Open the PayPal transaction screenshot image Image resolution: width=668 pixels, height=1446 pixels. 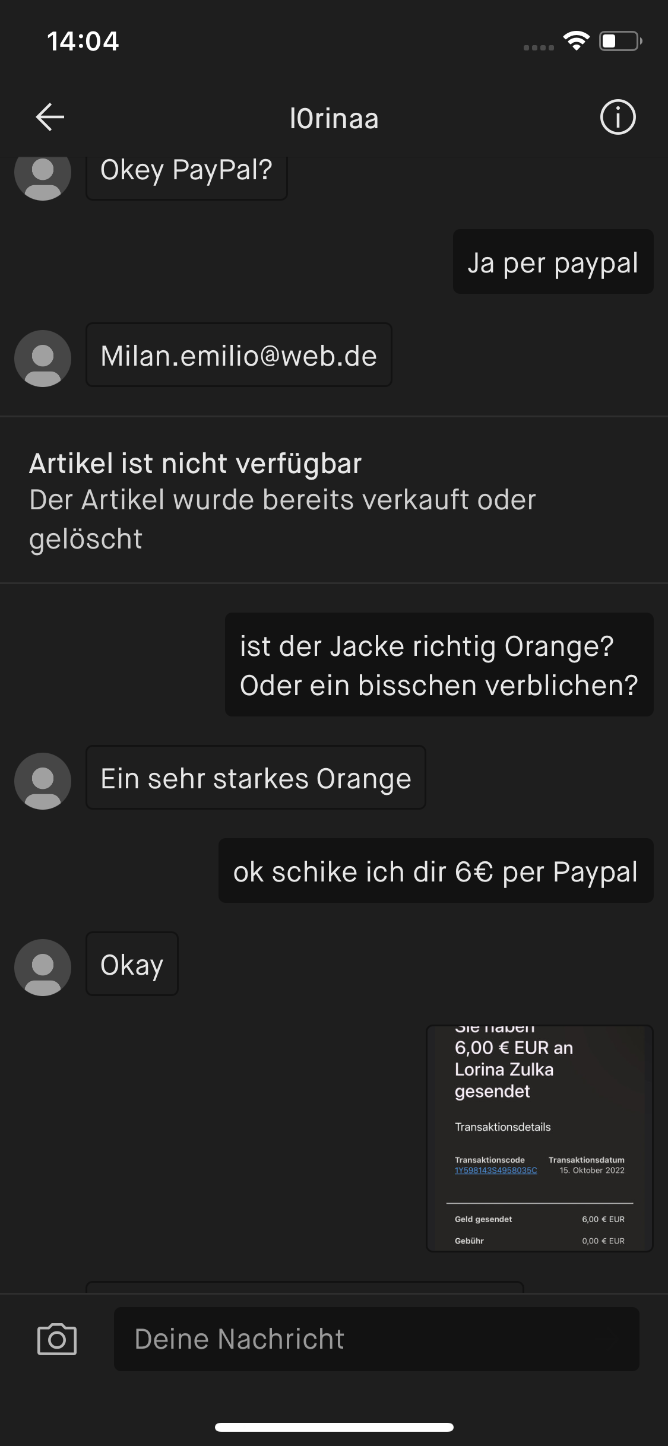pos(540,1138)
